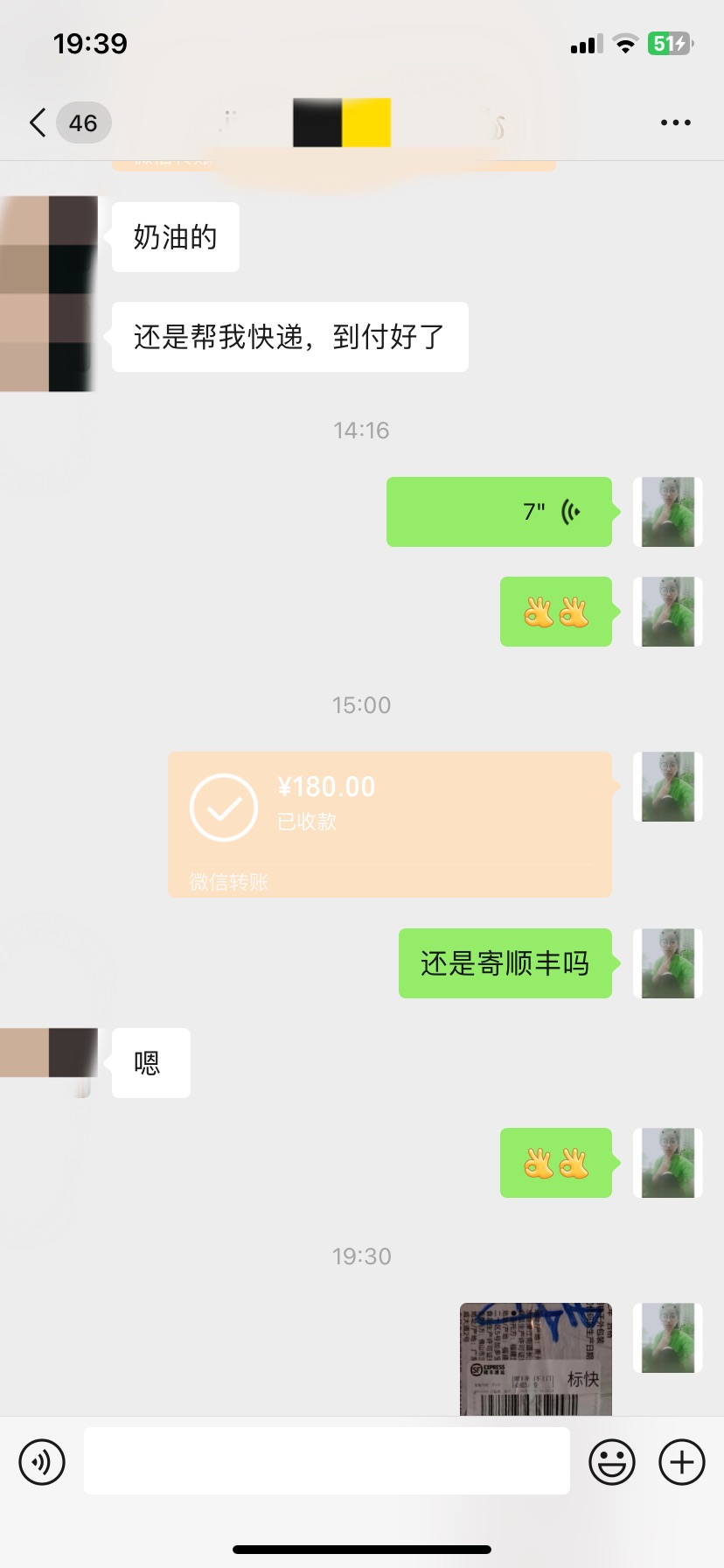
Task: Open the ¥180.00 transfer details
Action: pyautogui.click(x=389, y=823)
